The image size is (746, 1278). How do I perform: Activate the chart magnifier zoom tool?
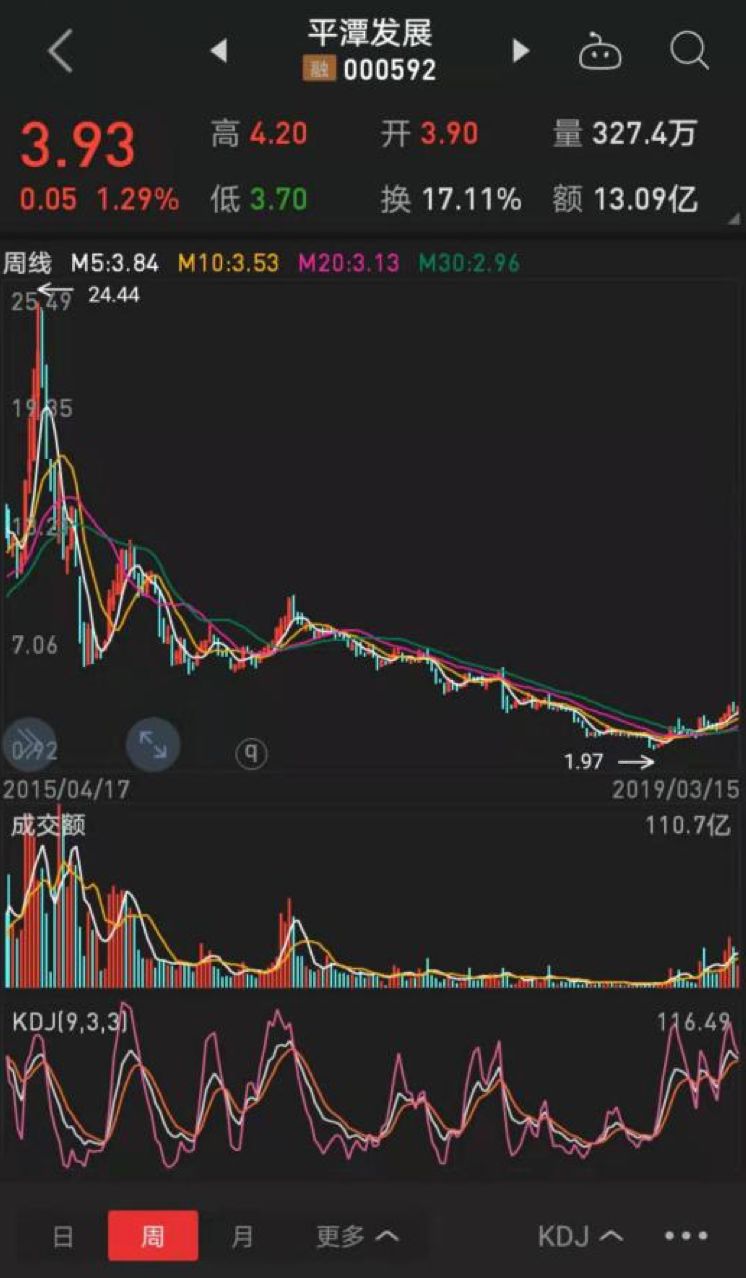(x=250, y=755)
